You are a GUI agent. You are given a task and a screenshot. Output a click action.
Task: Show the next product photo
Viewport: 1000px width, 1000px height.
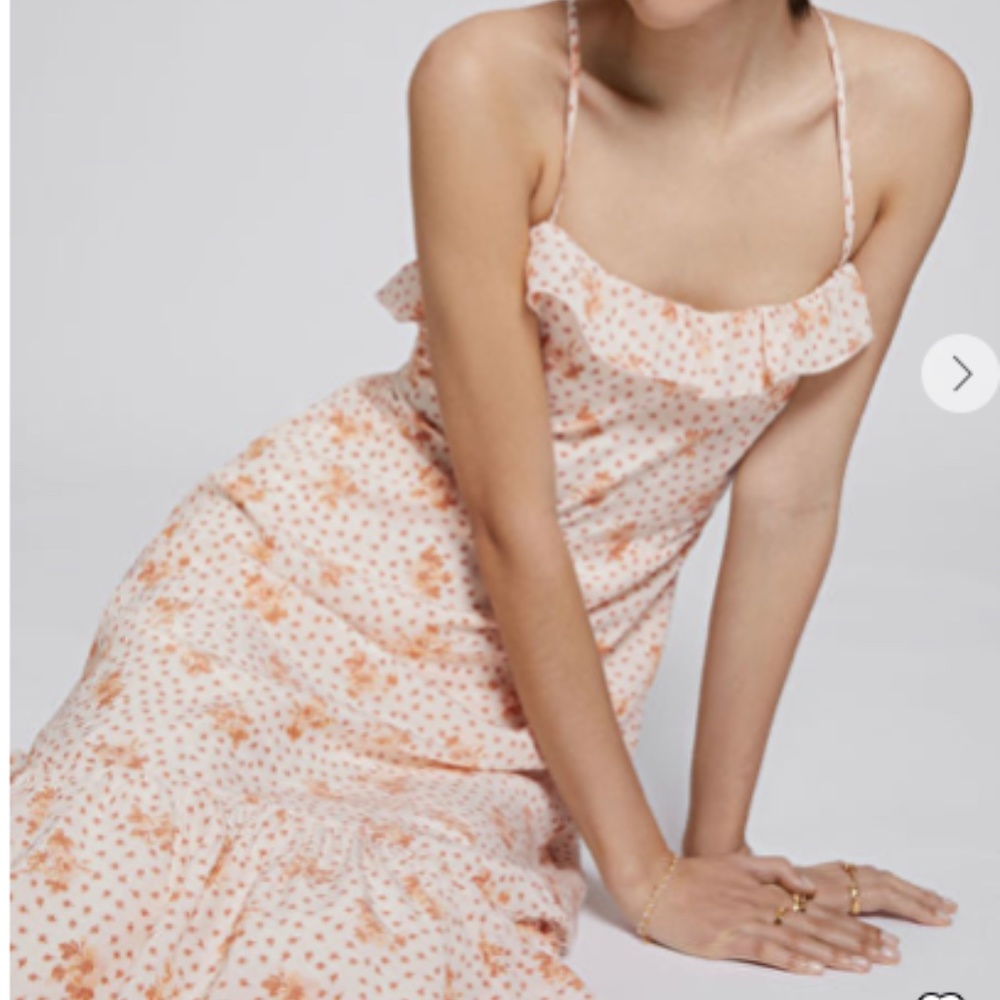click(959, 374)
